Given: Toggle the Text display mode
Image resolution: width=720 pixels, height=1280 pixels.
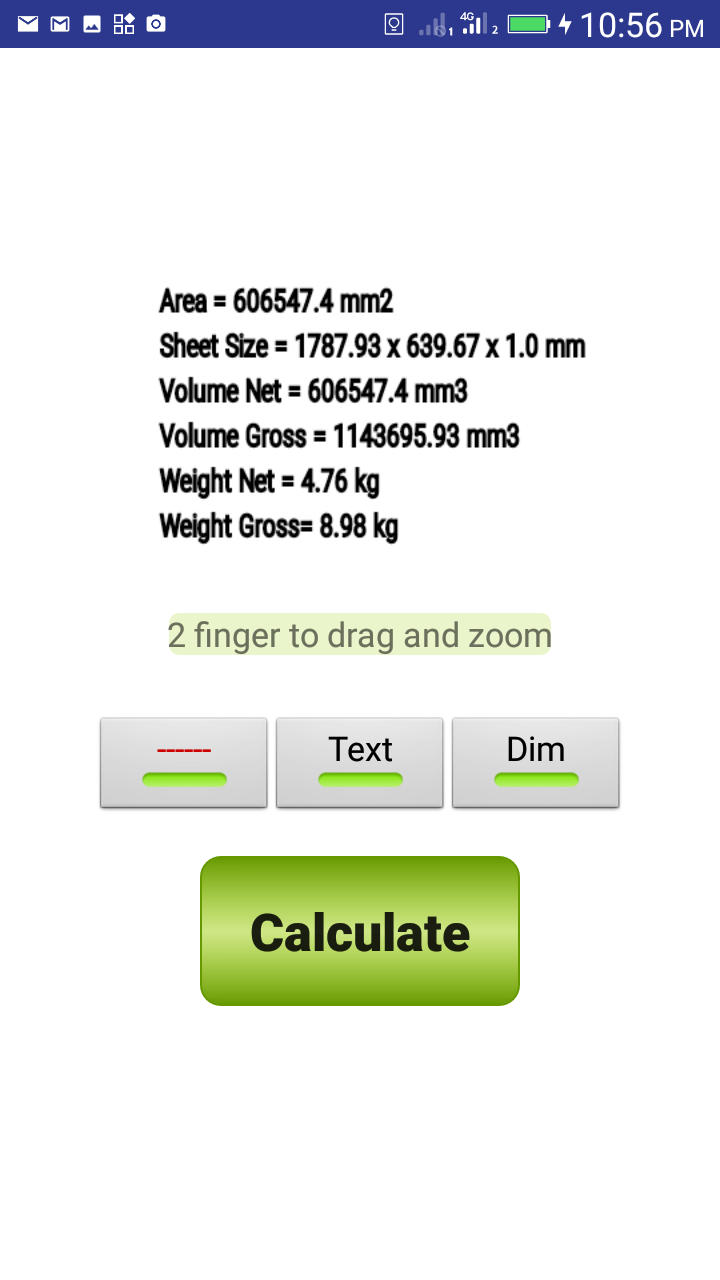Looking at the screenshot, I should tap(359, 748).
